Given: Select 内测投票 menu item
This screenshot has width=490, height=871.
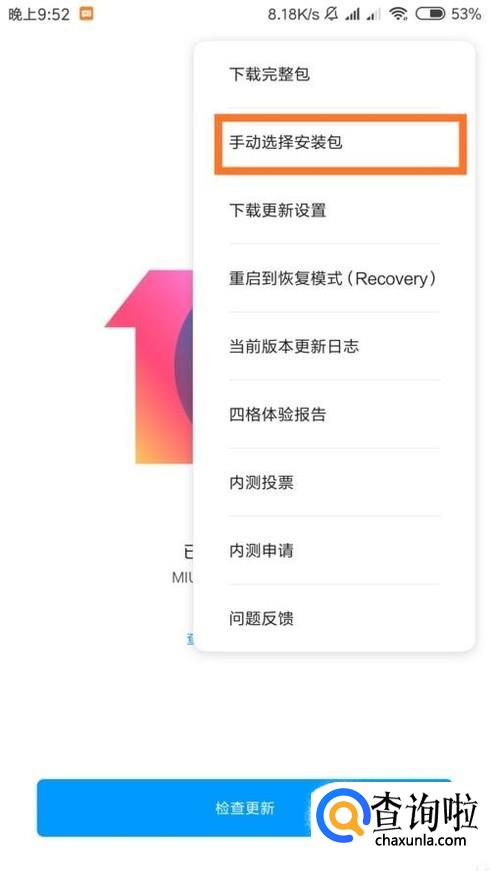Looking at the screenshot, I should [334, 483].
